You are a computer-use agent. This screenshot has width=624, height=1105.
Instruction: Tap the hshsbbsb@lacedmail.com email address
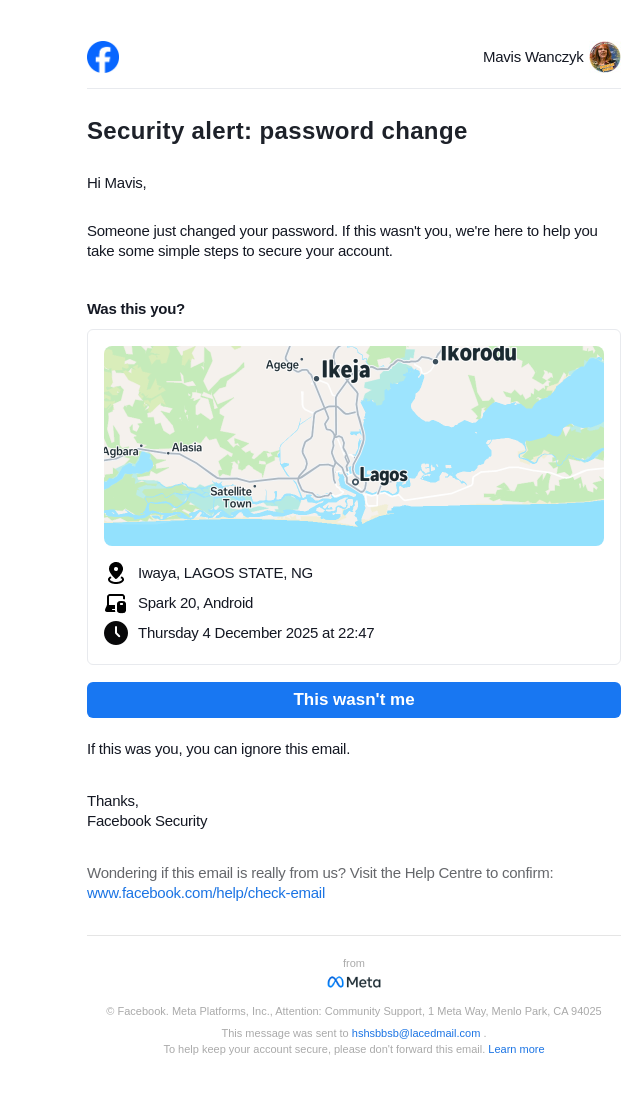[x=416, y=1033]
